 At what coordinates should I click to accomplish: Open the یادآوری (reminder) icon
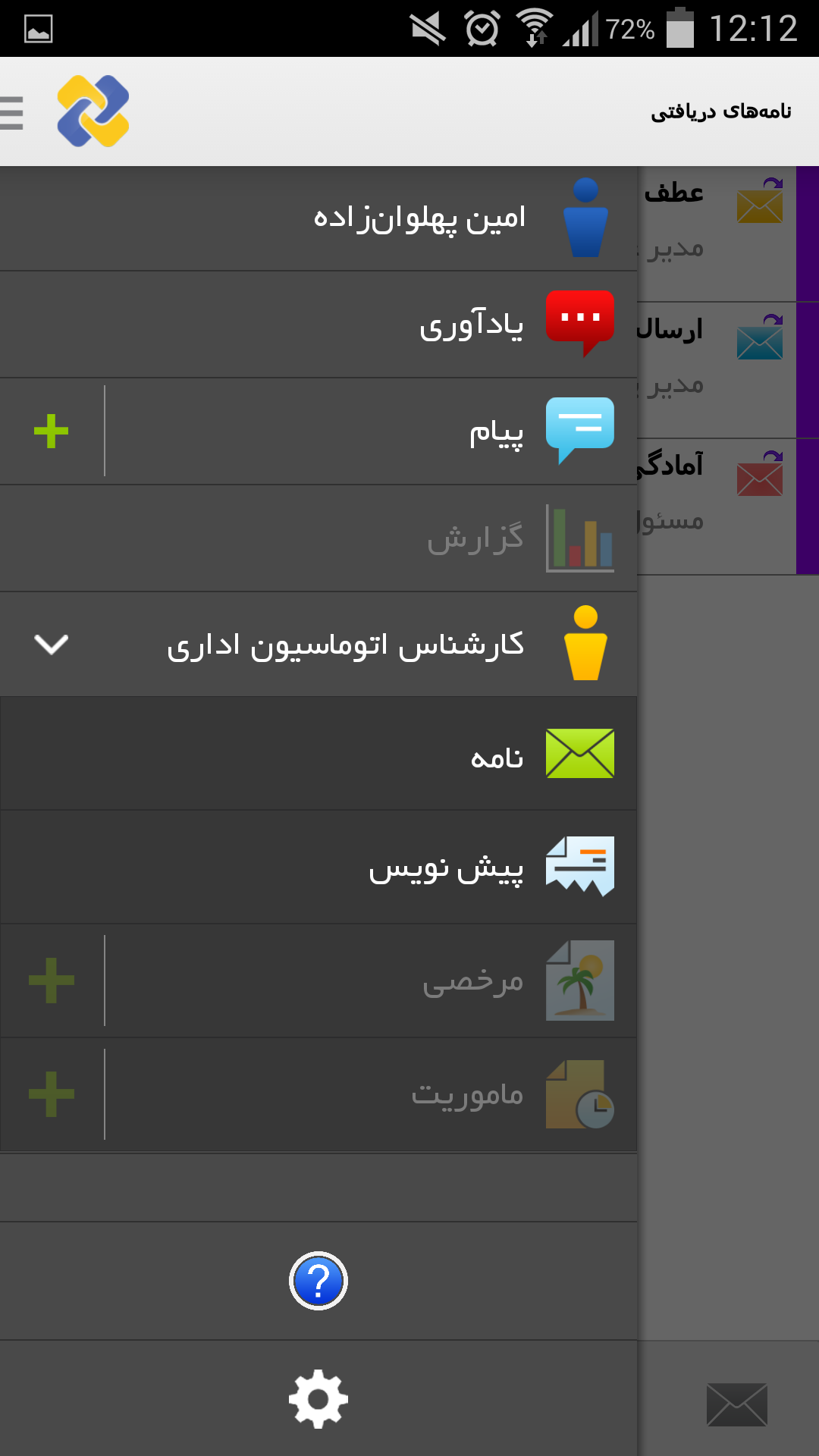[x=579, y=323]
